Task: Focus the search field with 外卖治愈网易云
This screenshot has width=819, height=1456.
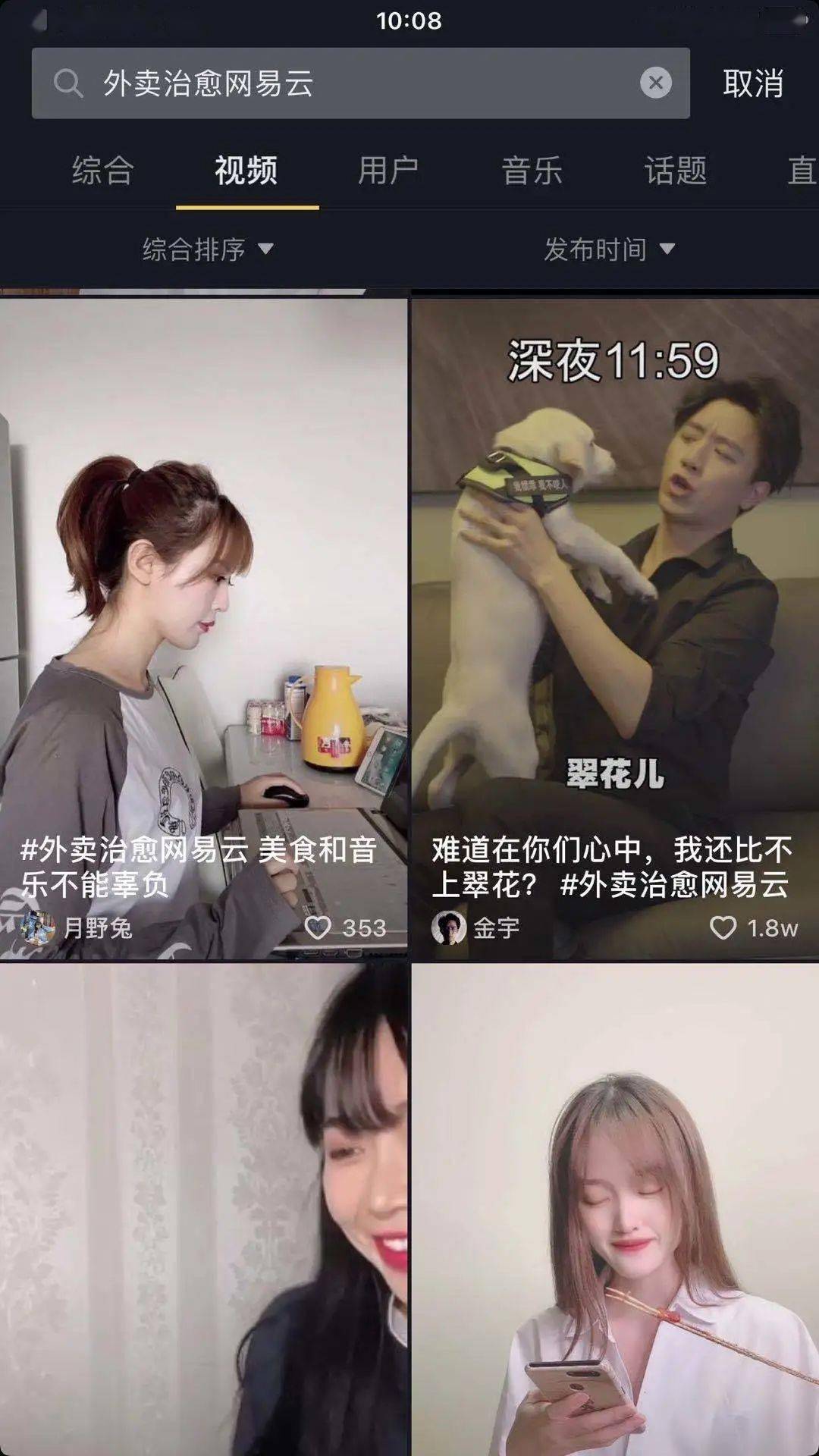Action: [x=360, y=83]
